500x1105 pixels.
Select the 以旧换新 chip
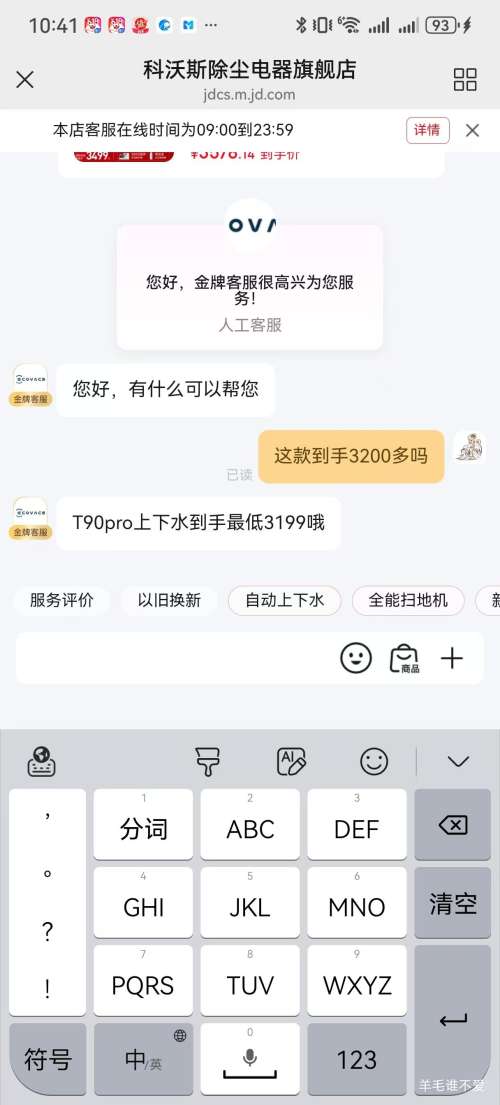(169, 600)
